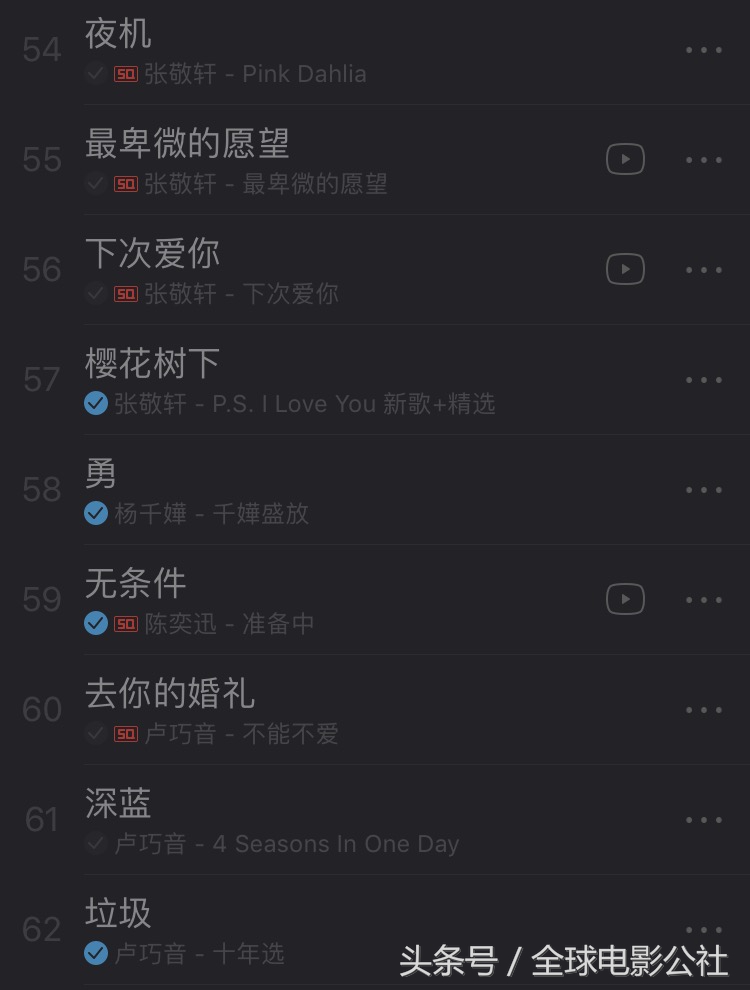Toggle the selection checkmark on 勇
This screenshot has width=750, height=990.
tap(96, 514)
